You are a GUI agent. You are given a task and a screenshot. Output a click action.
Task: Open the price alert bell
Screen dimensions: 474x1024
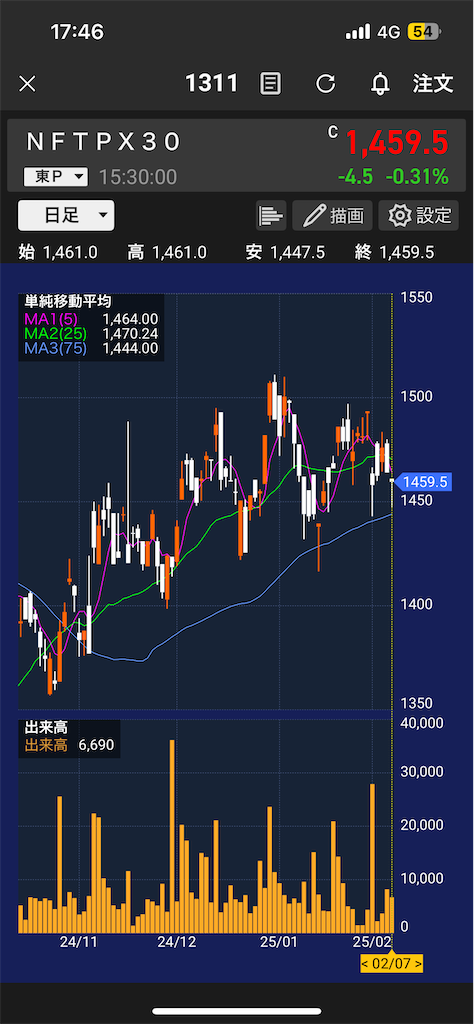click(x=380, y=84)
